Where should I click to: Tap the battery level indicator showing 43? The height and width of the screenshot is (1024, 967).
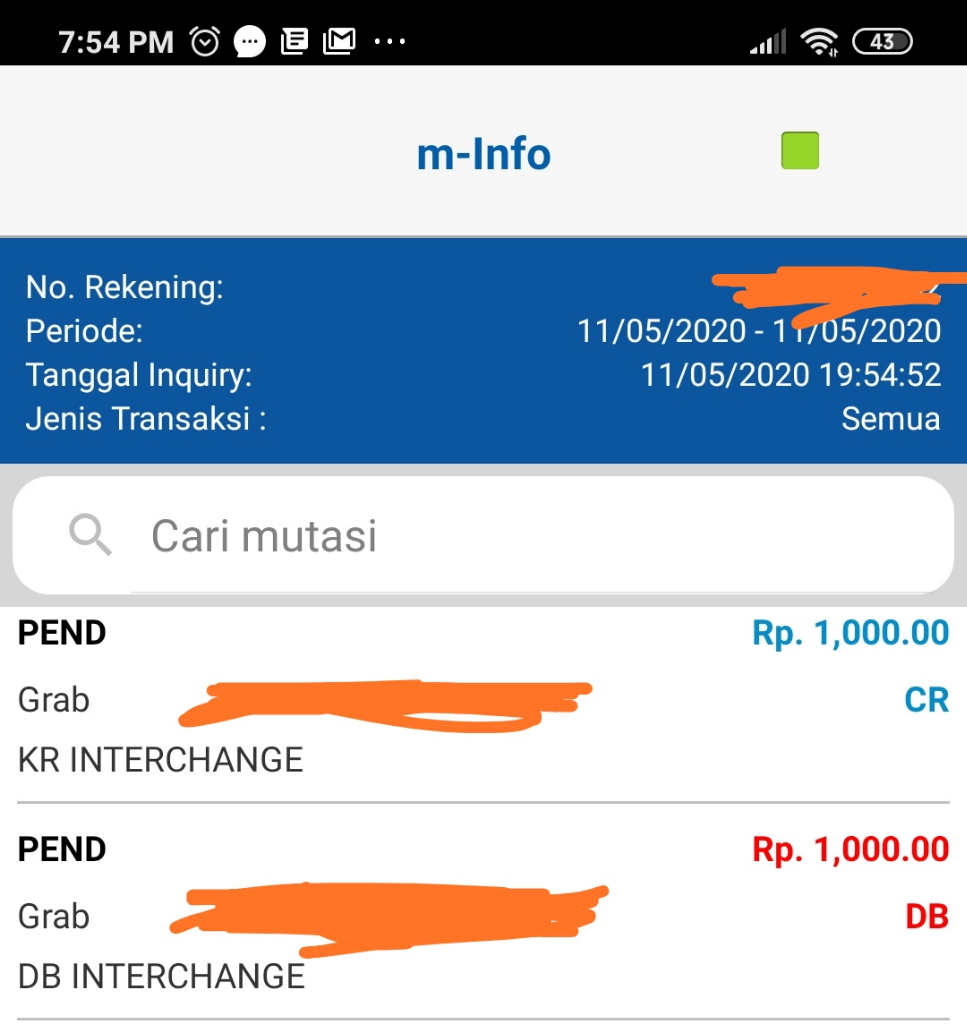pos(881,41)
